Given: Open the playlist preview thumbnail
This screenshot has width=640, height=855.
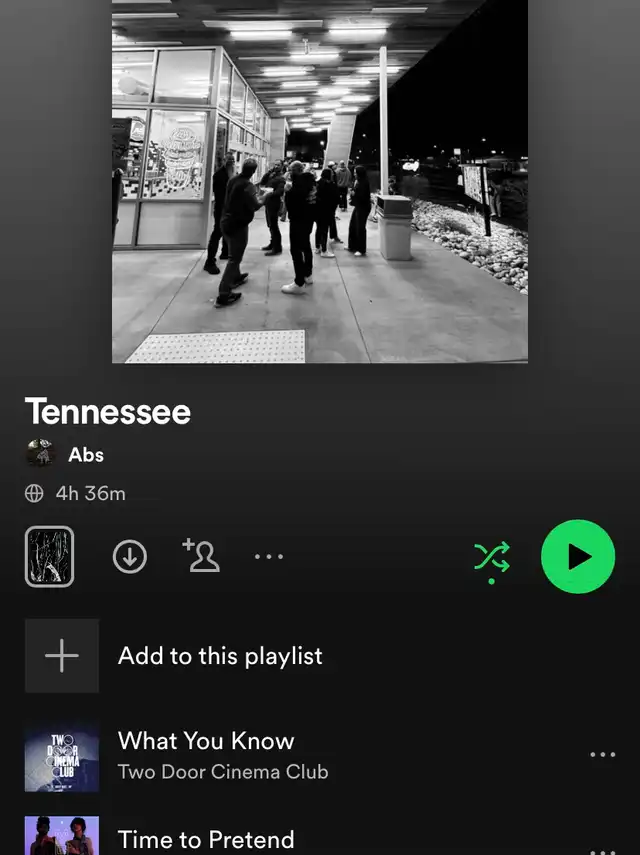Looking at the screenshot, I should coord(49,557).
